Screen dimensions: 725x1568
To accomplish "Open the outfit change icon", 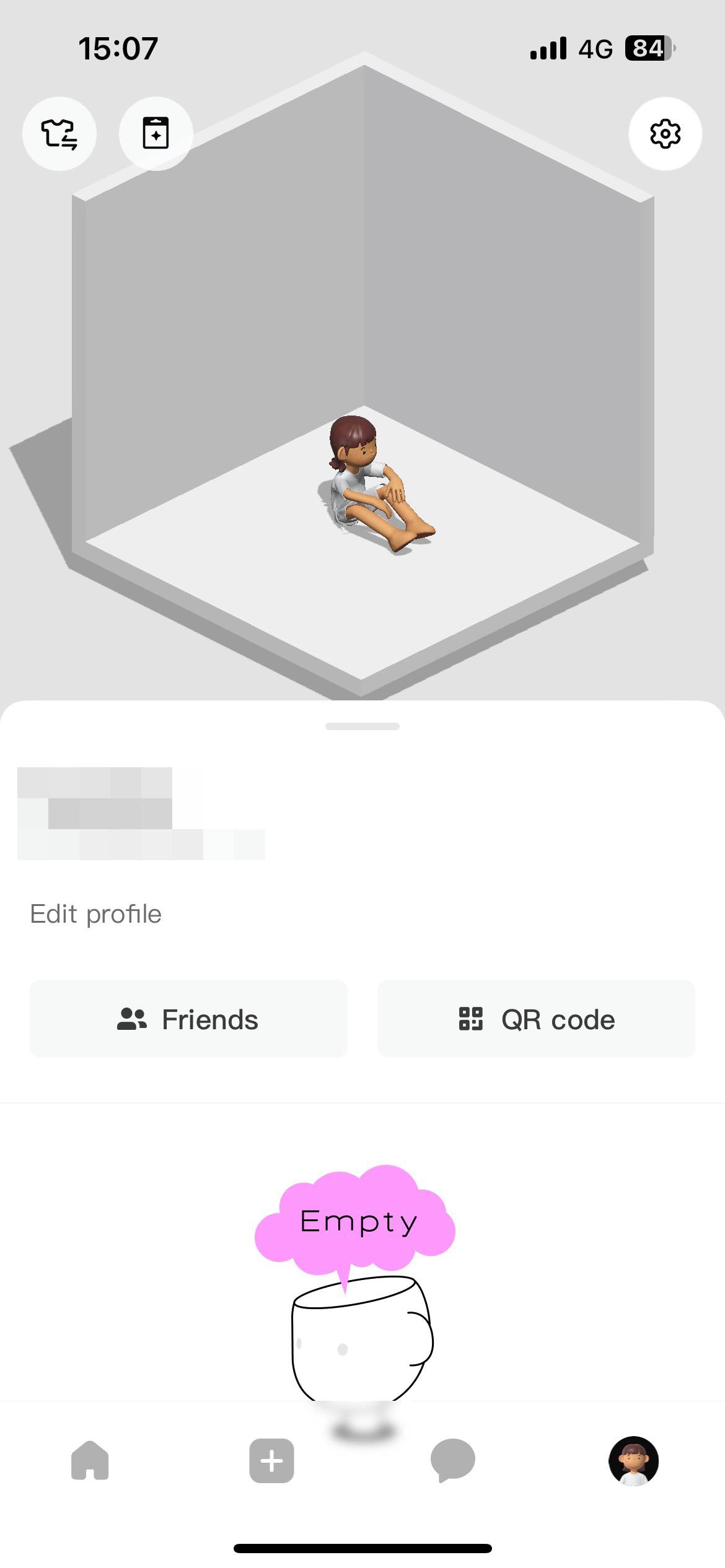I will click(x=59, y=134).
